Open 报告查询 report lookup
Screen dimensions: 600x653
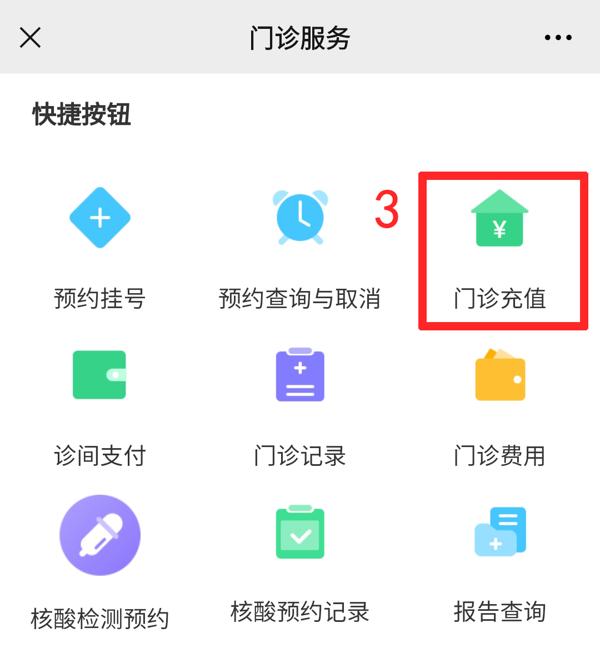coord(500,560)
